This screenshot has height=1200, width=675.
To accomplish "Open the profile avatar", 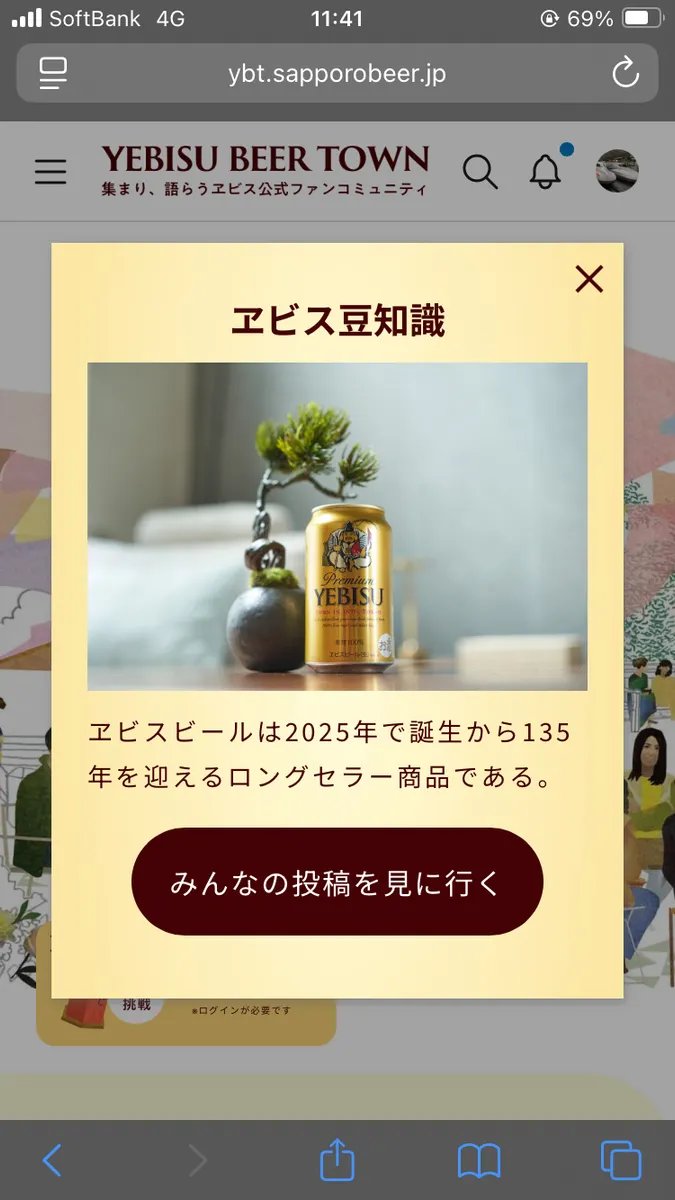I will click(x=616, y=171).
